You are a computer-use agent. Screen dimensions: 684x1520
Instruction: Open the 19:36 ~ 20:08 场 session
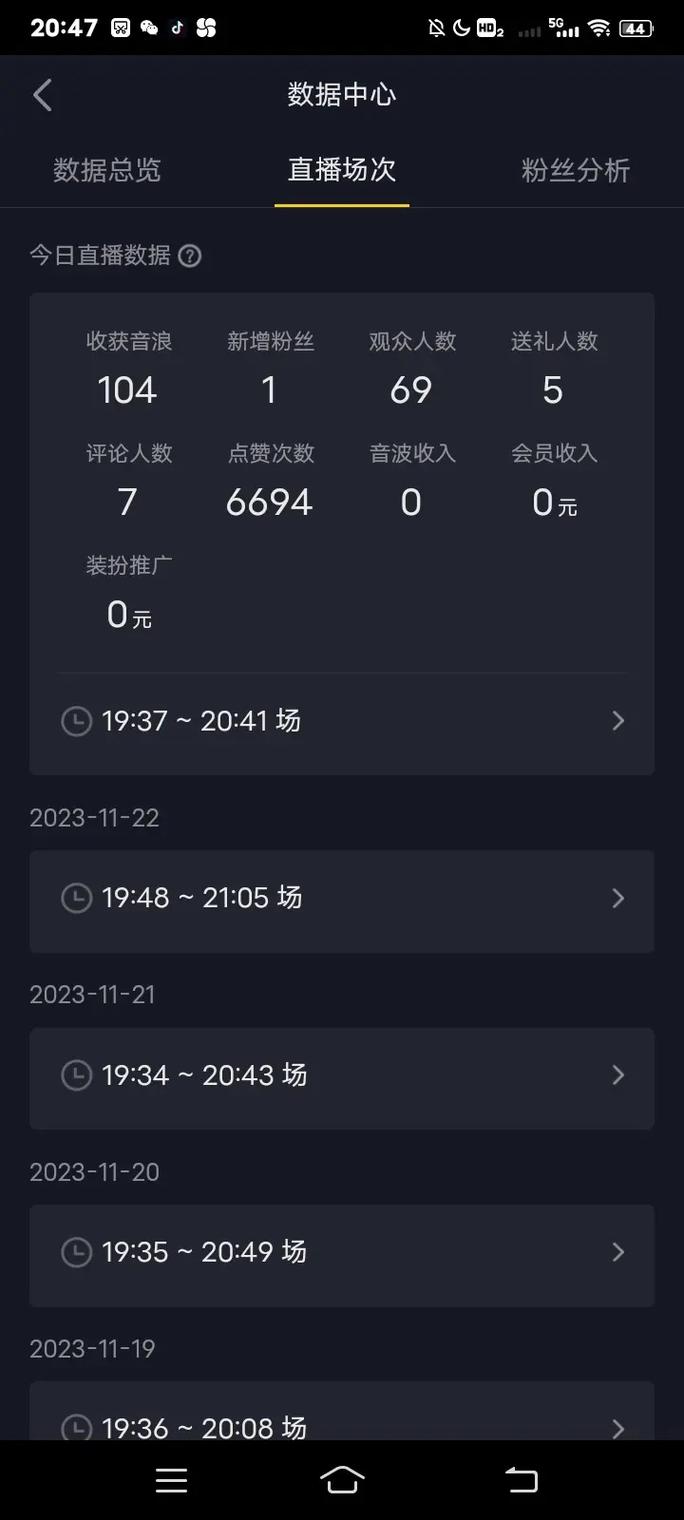pos(342,1422)
